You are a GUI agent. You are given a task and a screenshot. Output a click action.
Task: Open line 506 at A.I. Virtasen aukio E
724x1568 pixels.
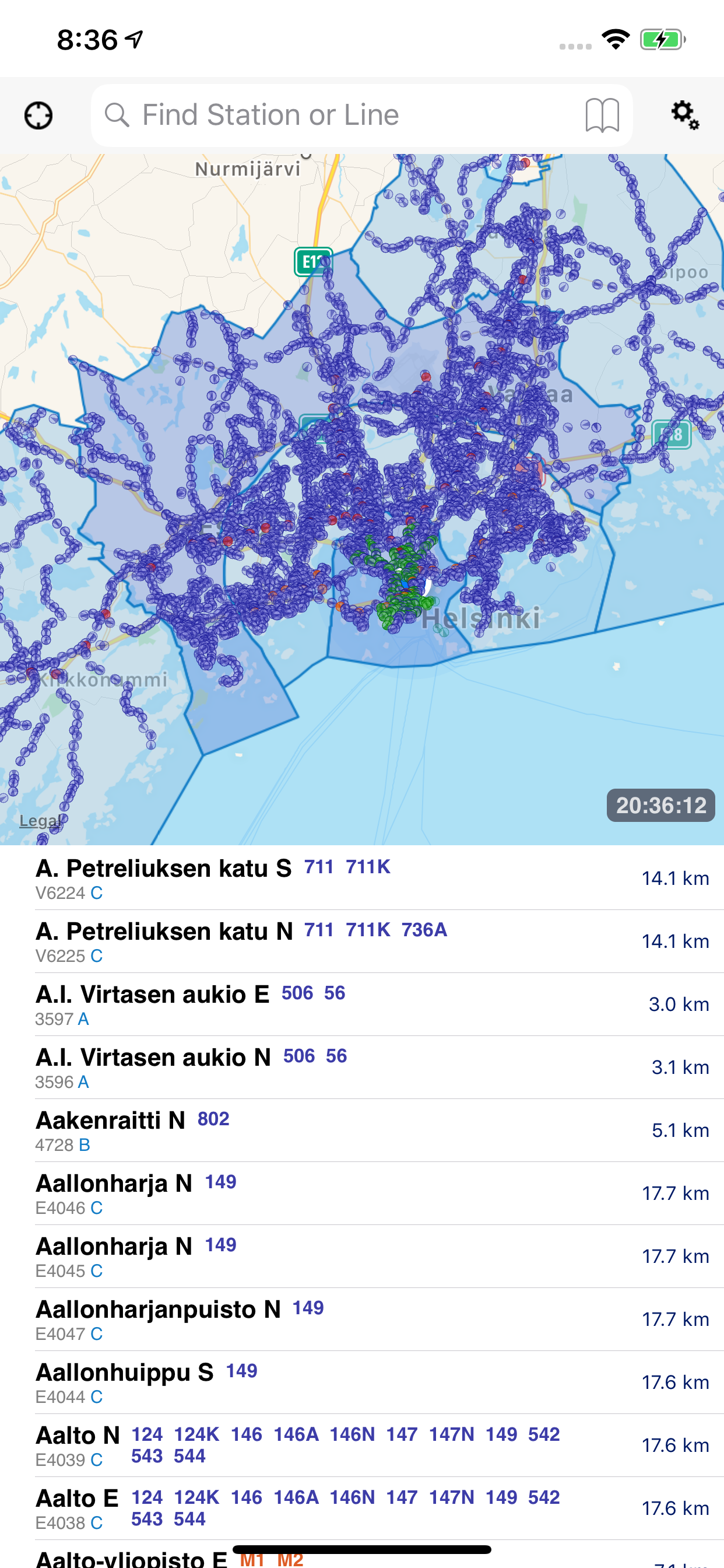[298, 993]
